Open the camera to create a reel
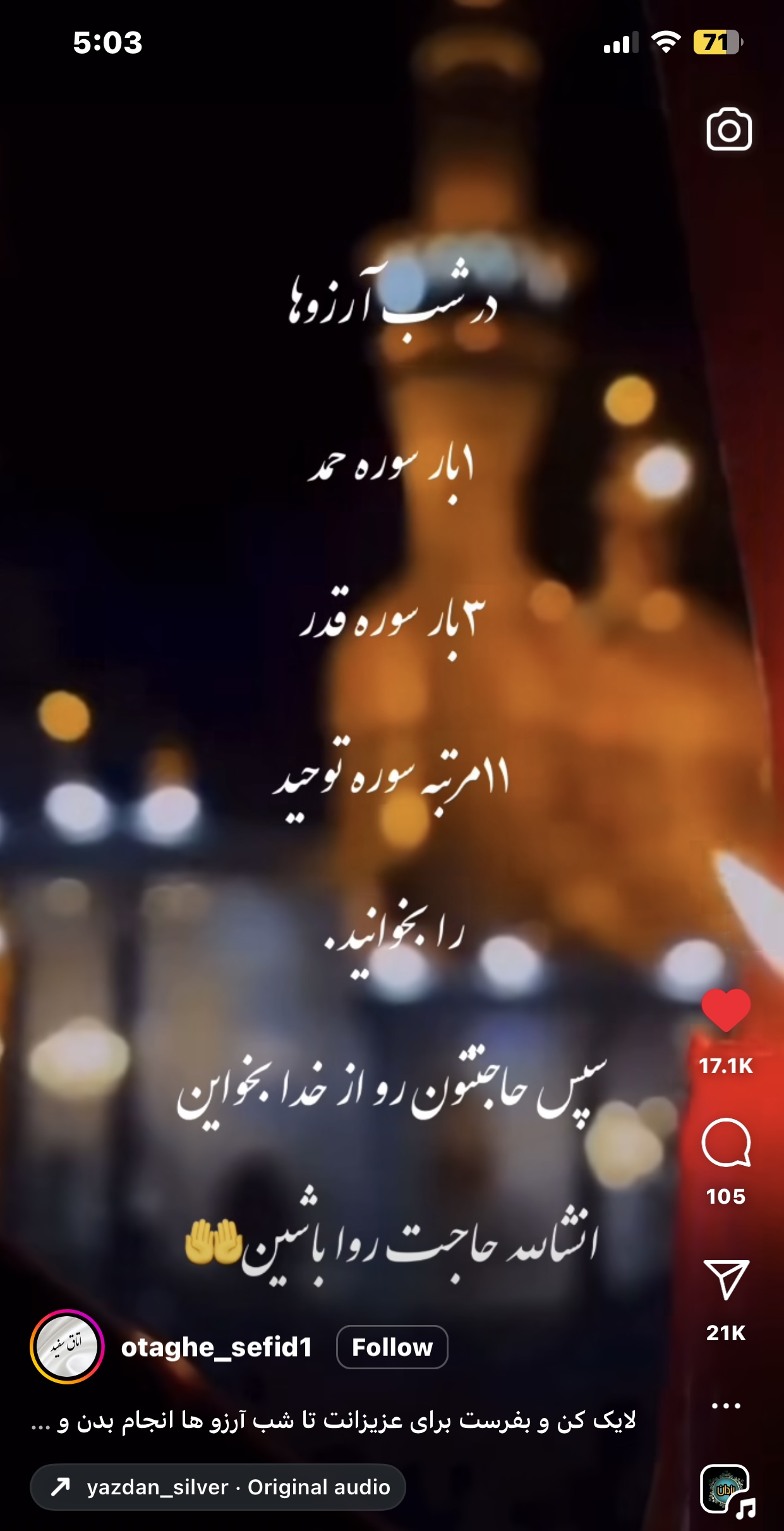 pyautogui.click(x=728, y=130)
